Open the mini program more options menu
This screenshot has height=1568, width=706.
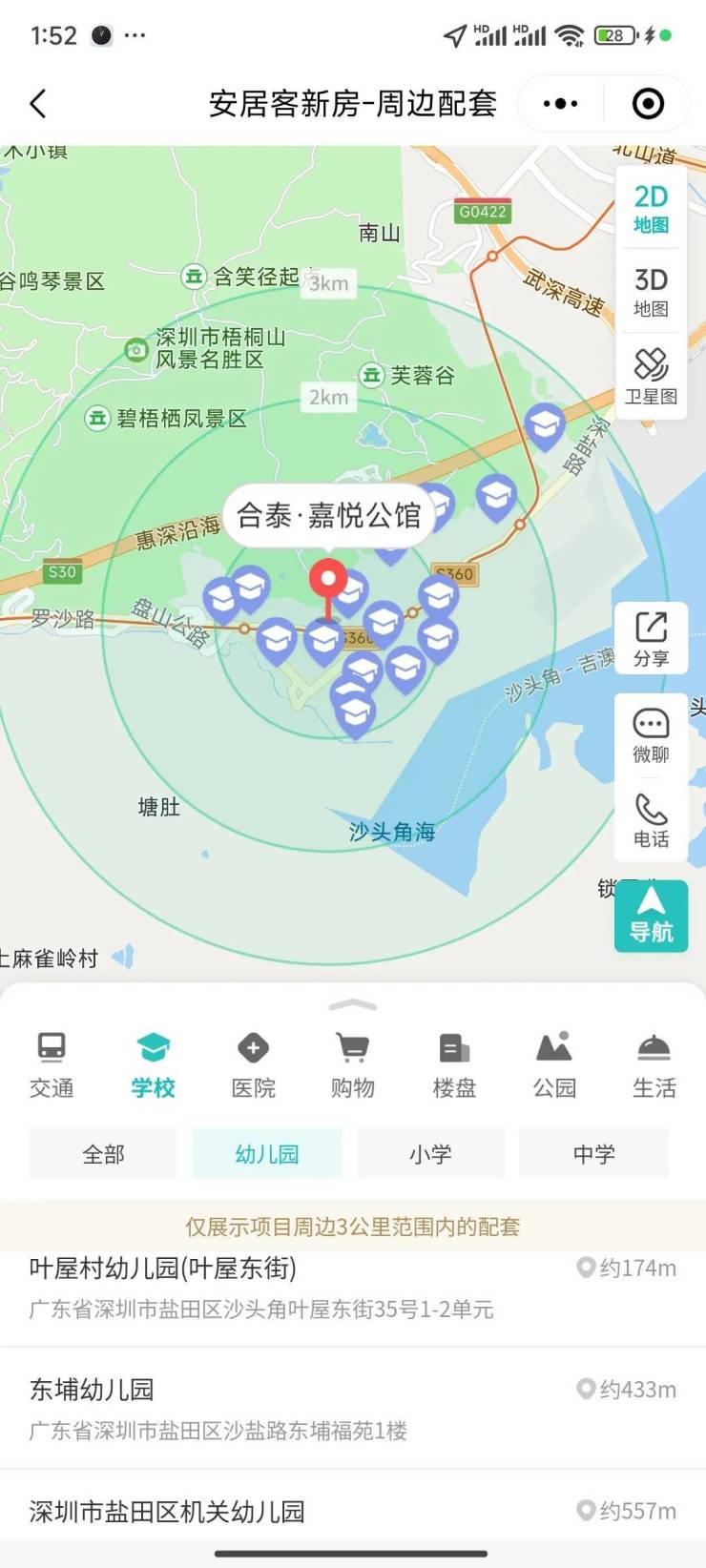click(x=561, y=104)
